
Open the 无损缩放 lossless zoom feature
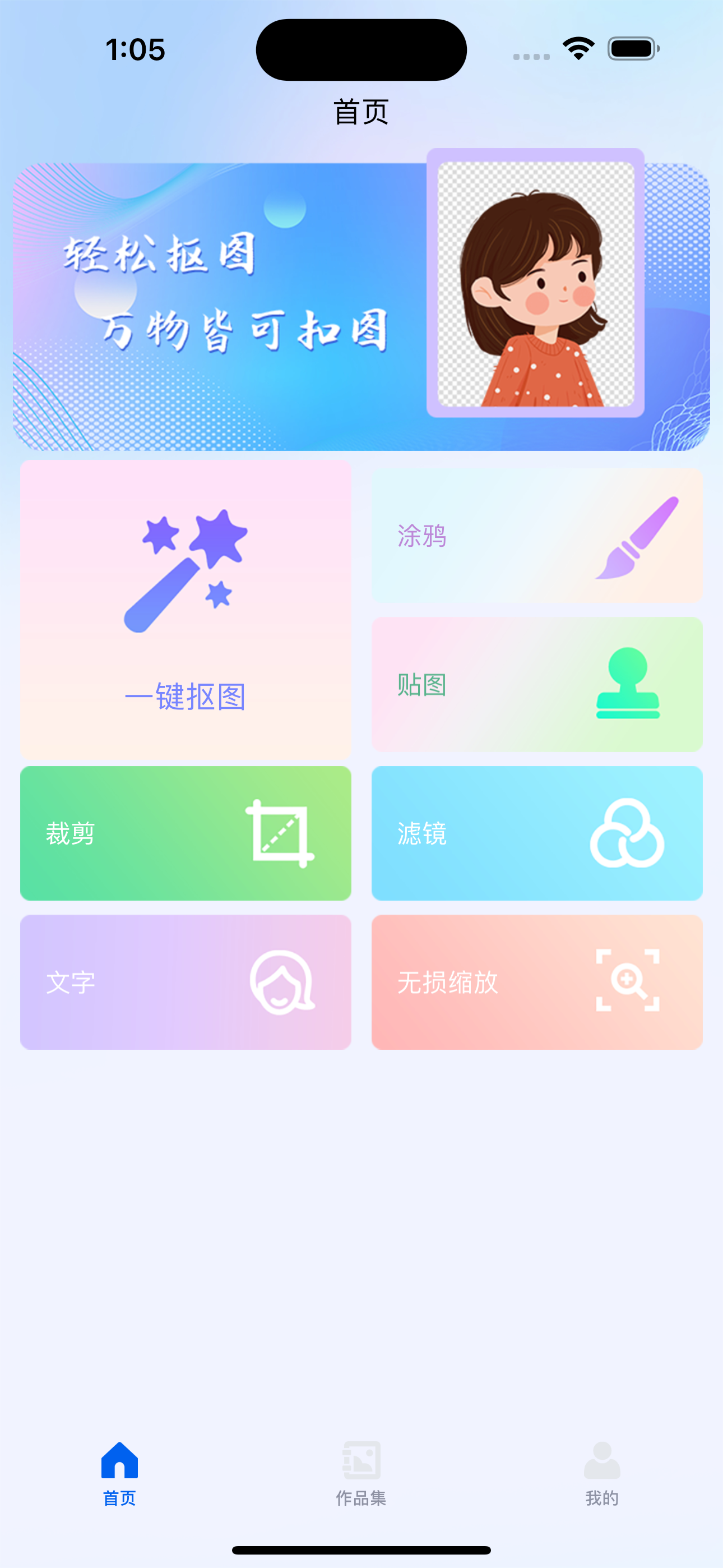(536, 982)
